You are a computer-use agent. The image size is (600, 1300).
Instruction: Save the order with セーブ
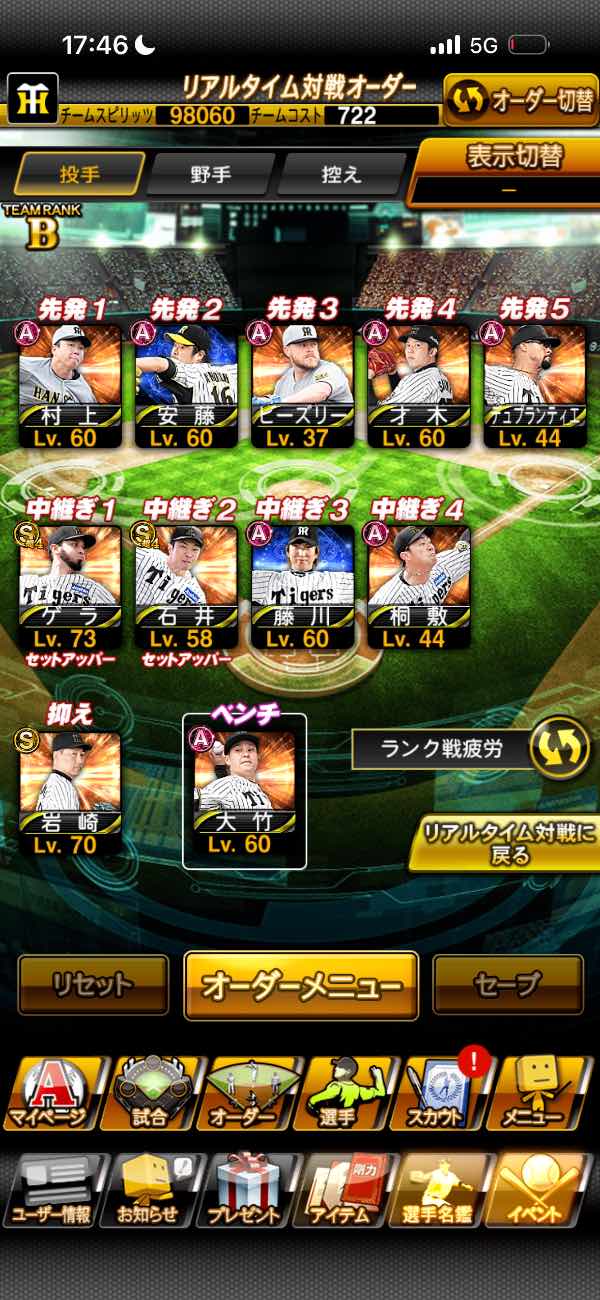508,985
